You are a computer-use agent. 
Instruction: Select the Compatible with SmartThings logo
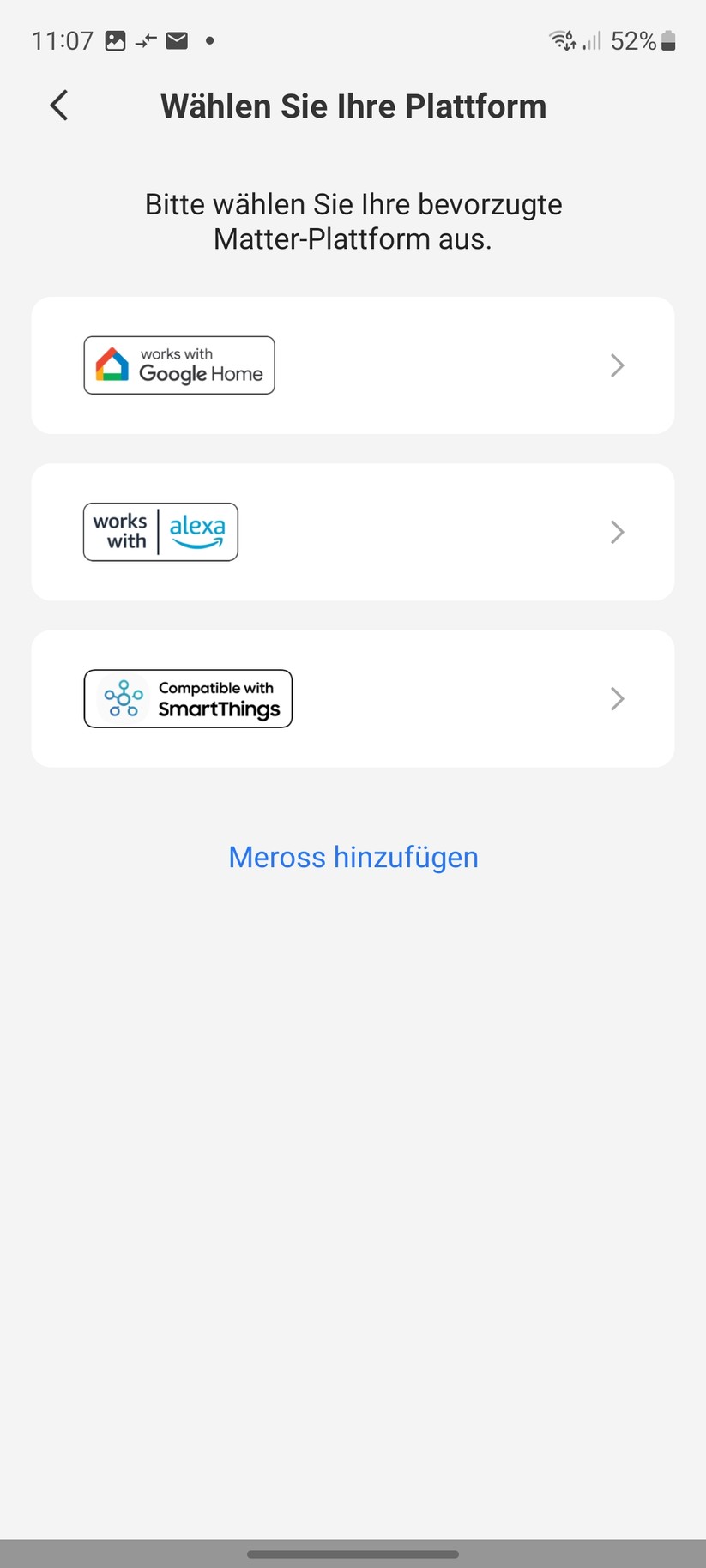tap(187, 698)
